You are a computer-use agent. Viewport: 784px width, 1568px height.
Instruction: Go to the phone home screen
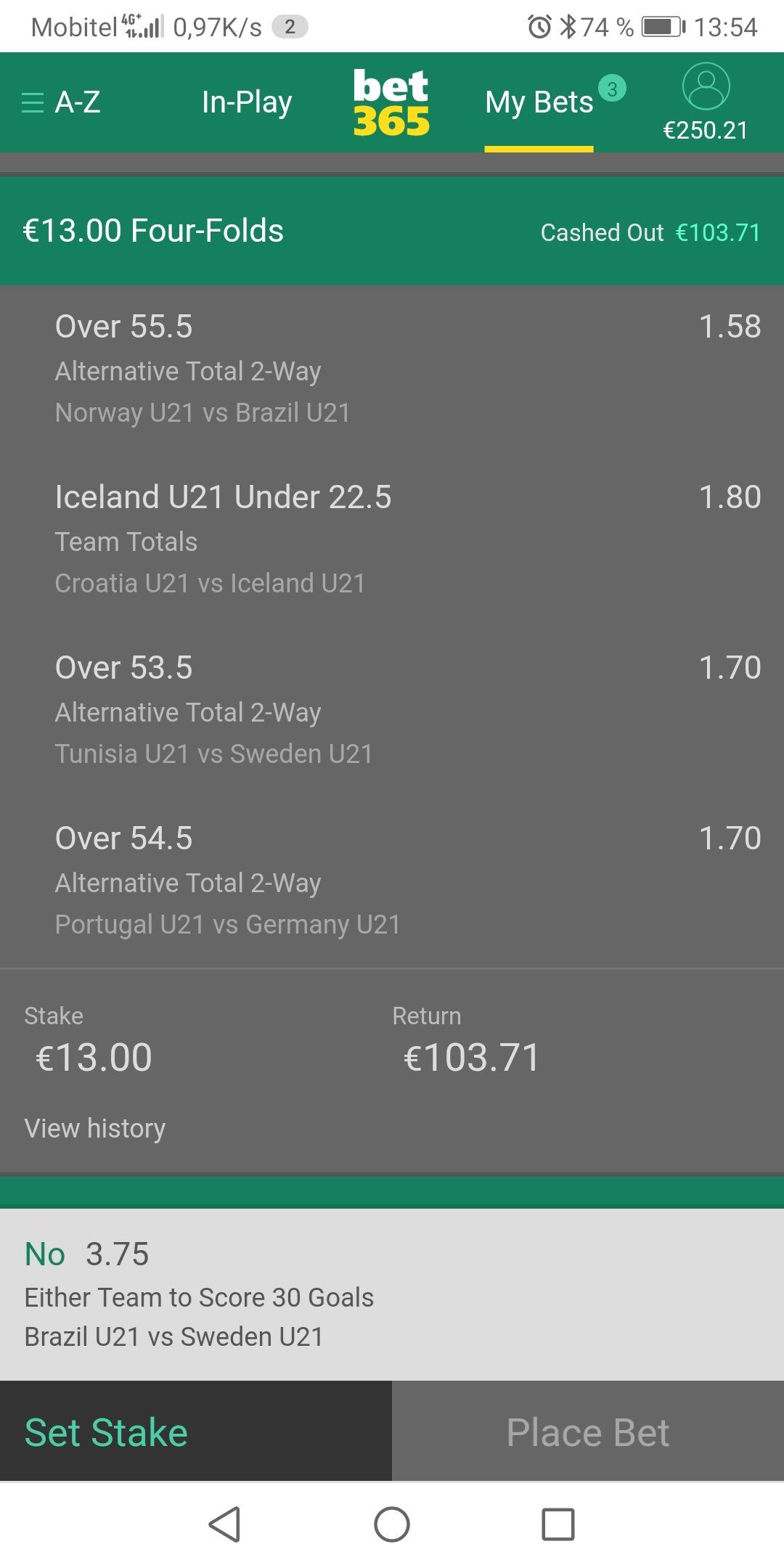tap(392, 1524)
